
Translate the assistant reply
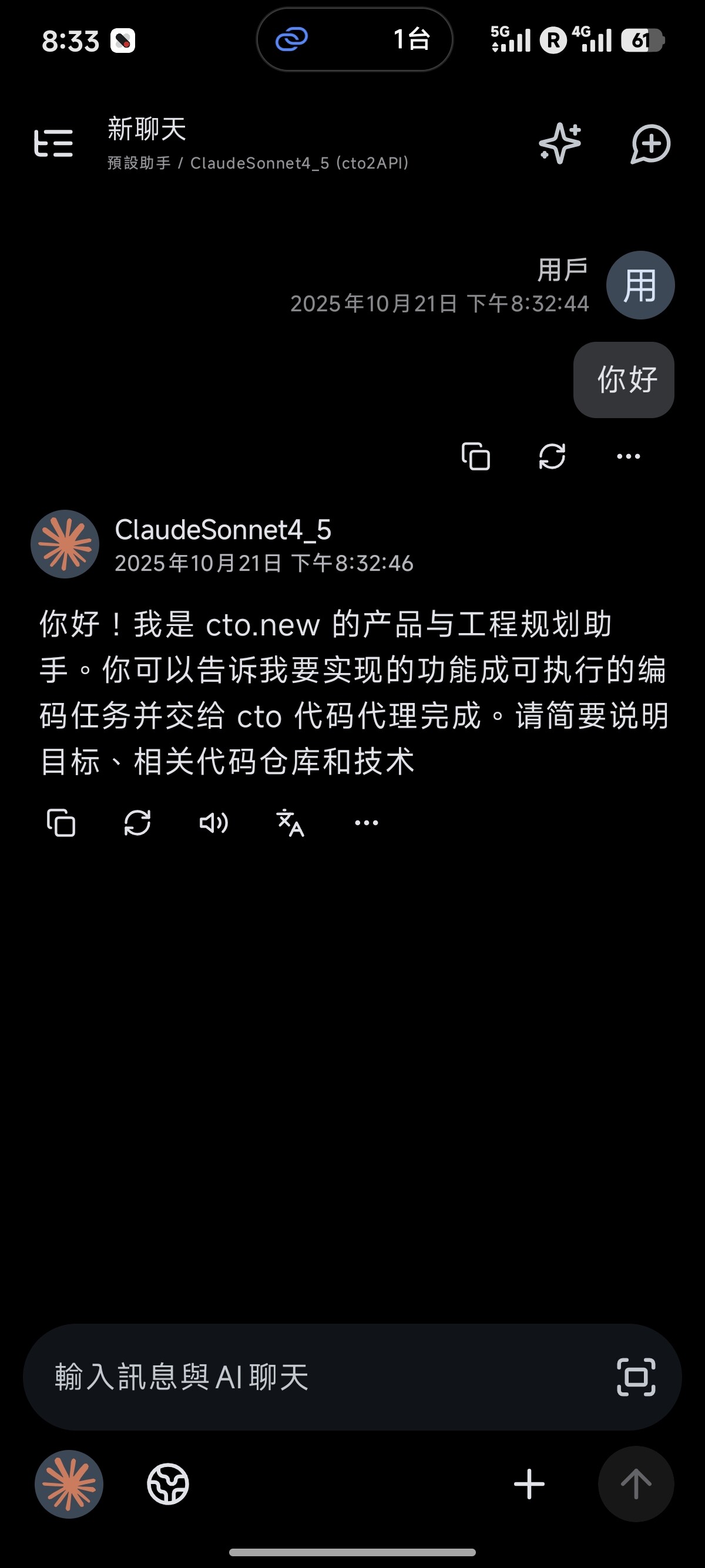290,823
